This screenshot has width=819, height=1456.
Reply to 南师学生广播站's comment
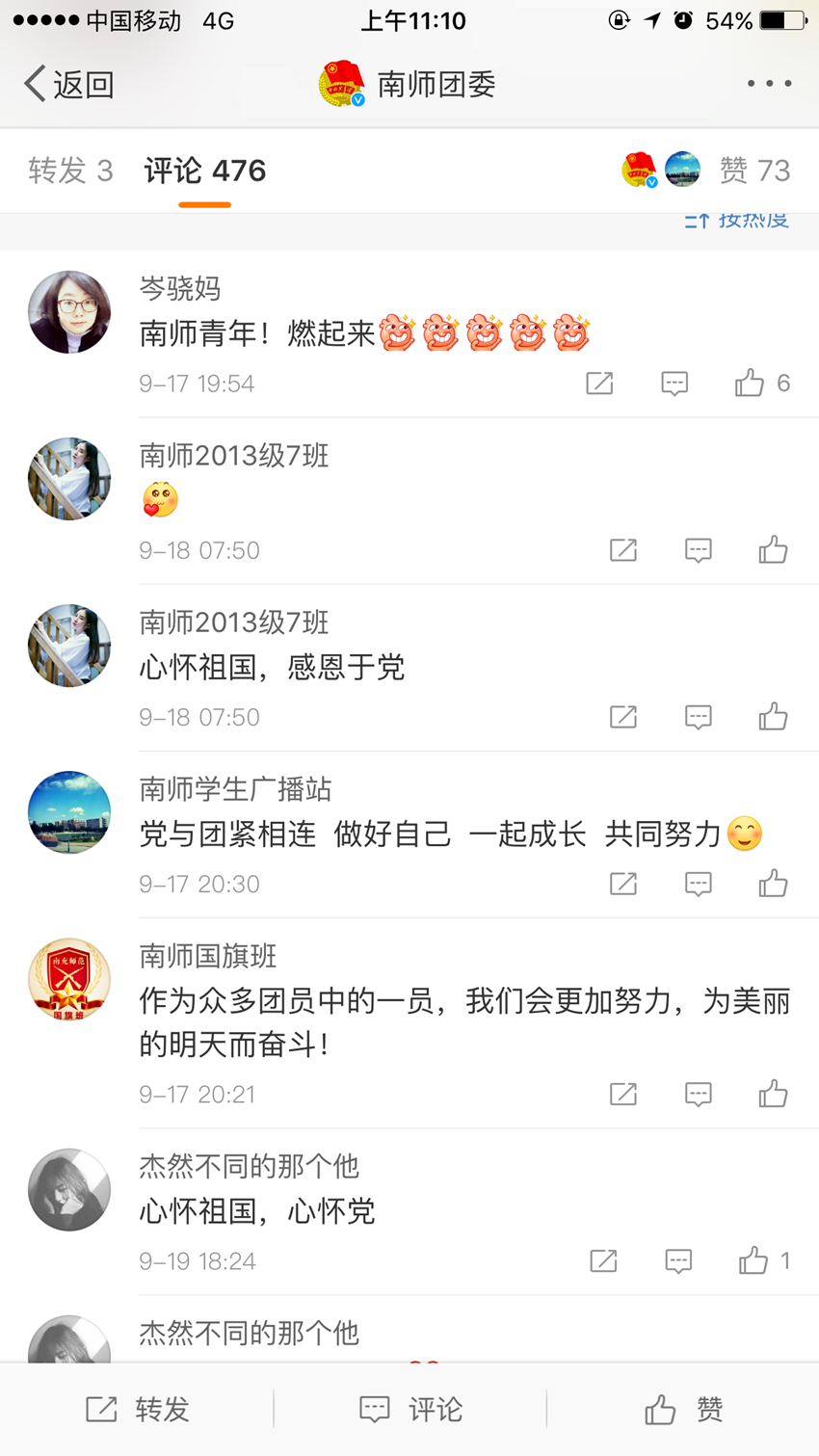(x=698, y=884)
